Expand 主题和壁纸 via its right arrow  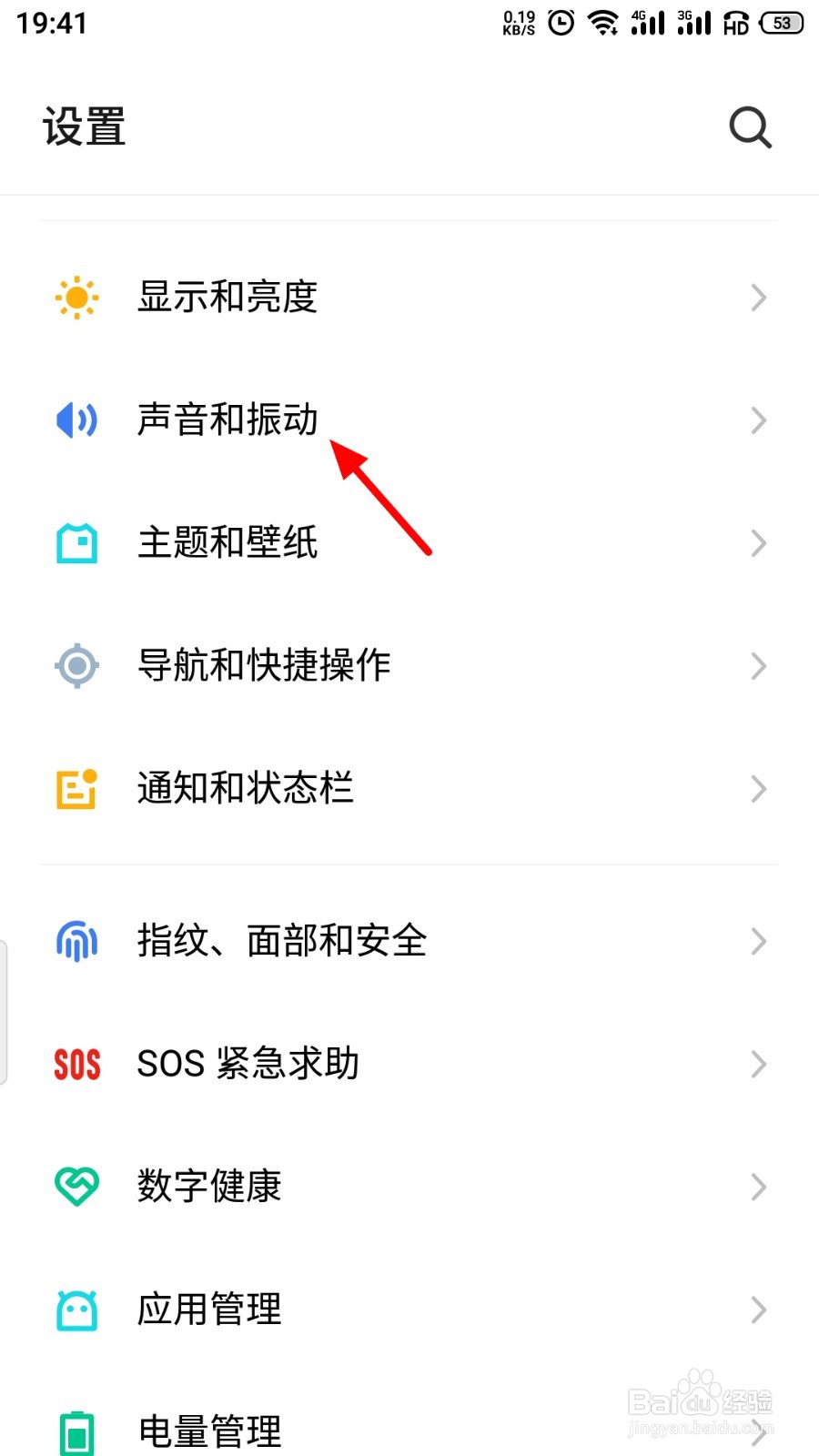pos(760,543)
